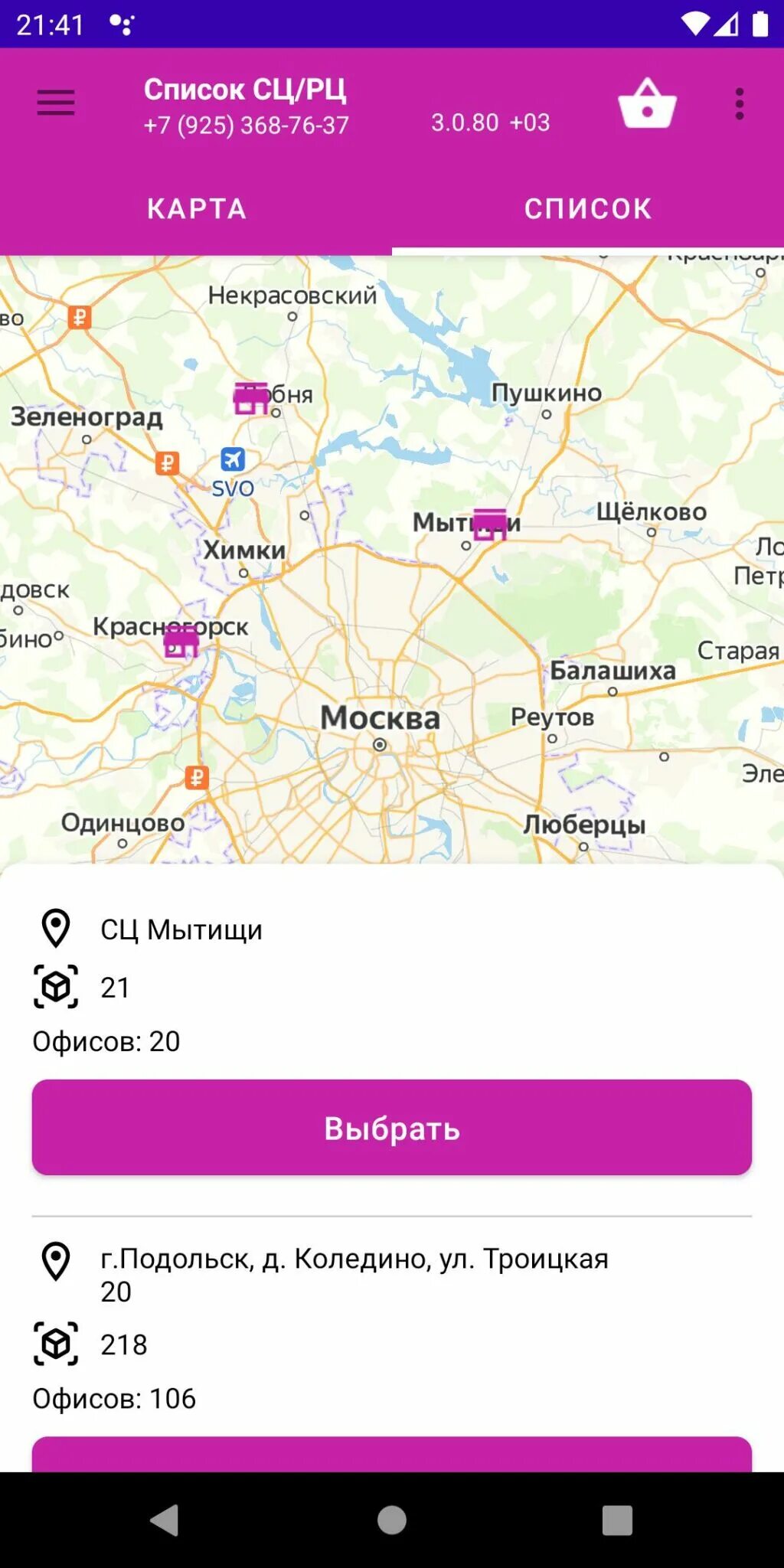The height and width of the screenshot is (1568, 784).
Task: Open the hamburger navigation menu
Action: point(56,103)
